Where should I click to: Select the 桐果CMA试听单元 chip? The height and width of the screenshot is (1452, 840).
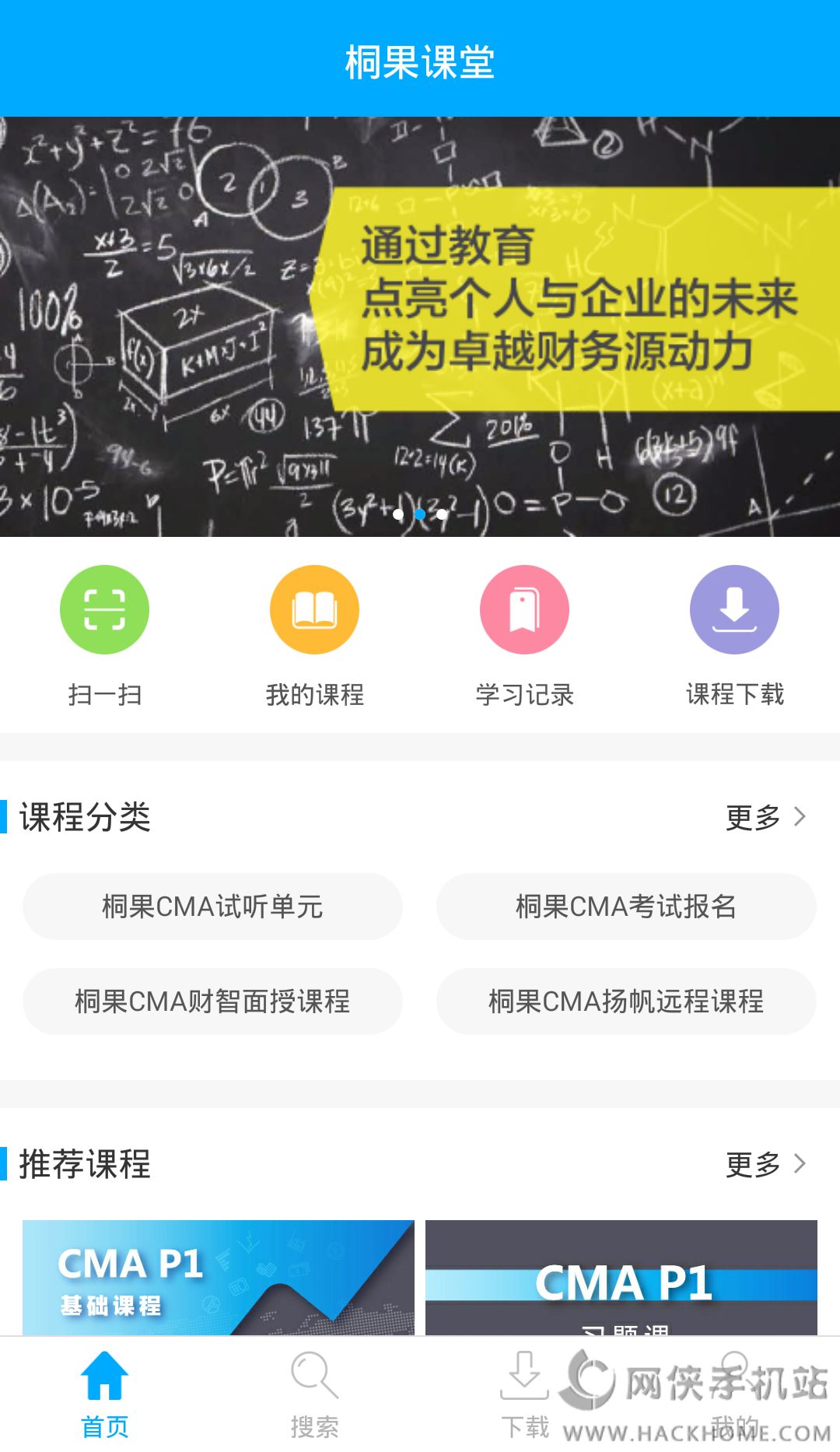point(212,907)
